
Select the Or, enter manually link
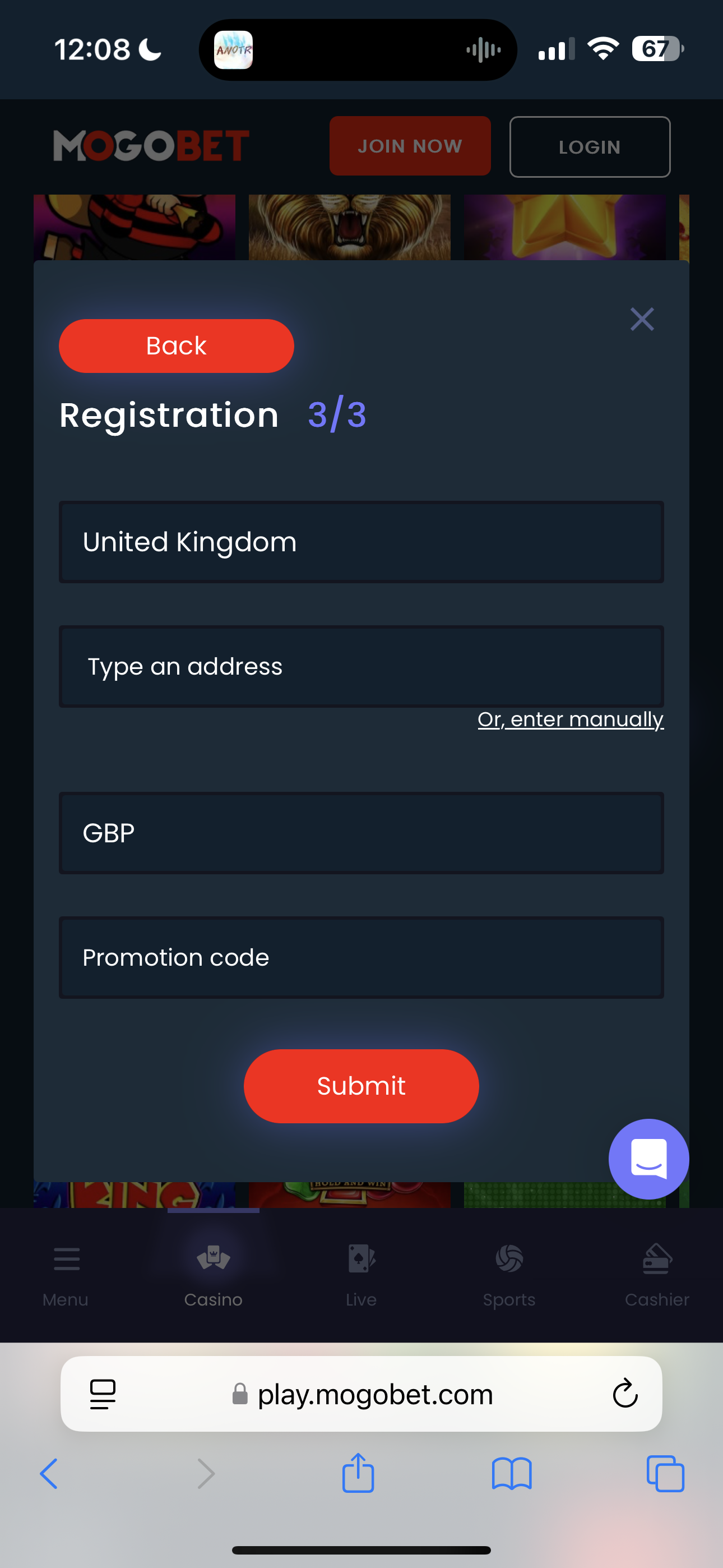click(x=570, y=719)
